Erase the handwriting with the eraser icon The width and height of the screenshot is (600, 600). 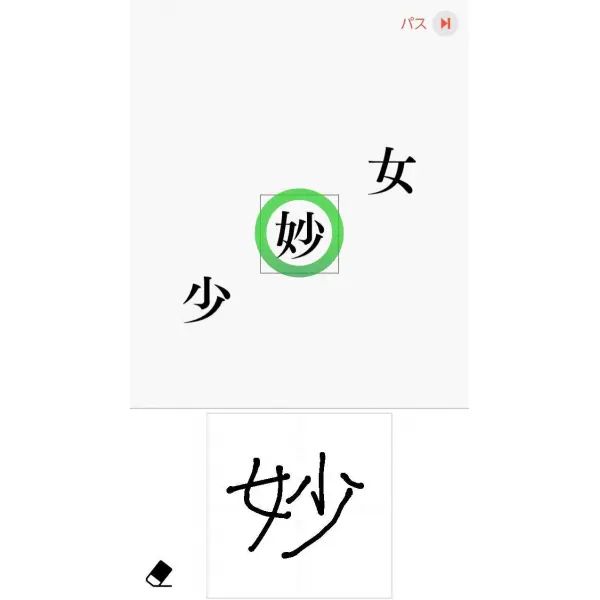click(x=160, y=573)
